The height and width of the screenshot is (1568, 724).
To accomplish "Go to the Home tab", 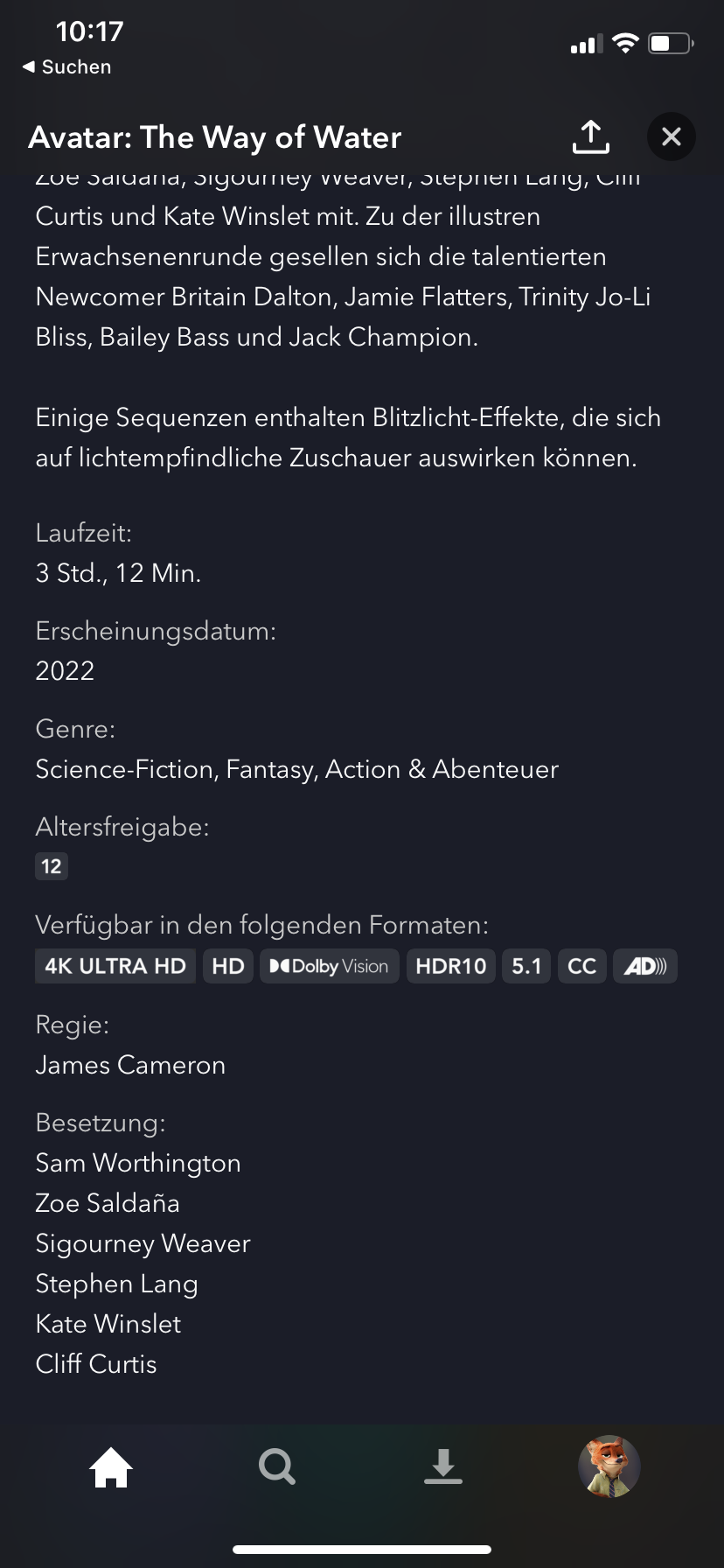I will click(x=111, y=1467).
